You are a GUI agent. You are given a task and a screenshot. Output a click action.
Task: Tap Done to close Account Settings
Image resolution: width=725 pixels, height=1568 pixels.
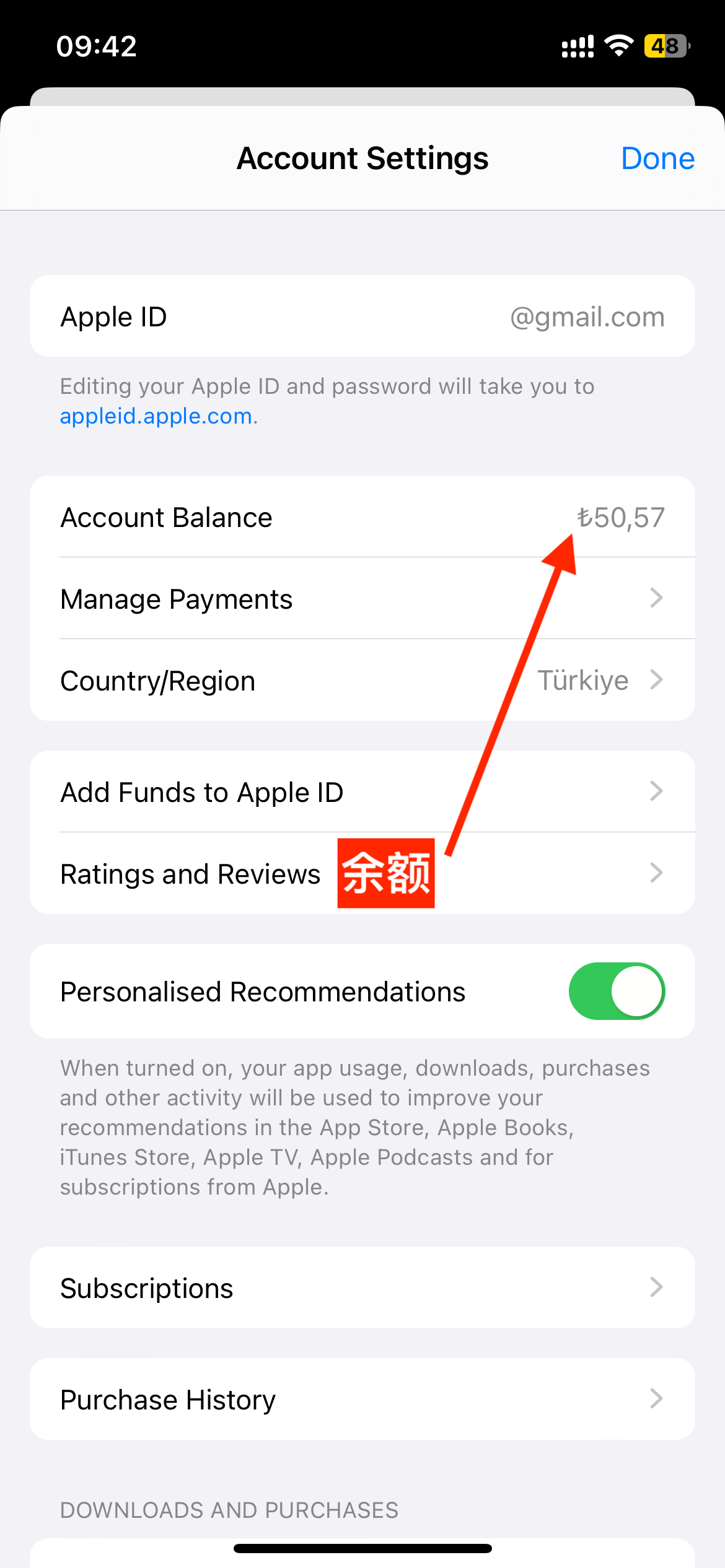tap(657, 159)
